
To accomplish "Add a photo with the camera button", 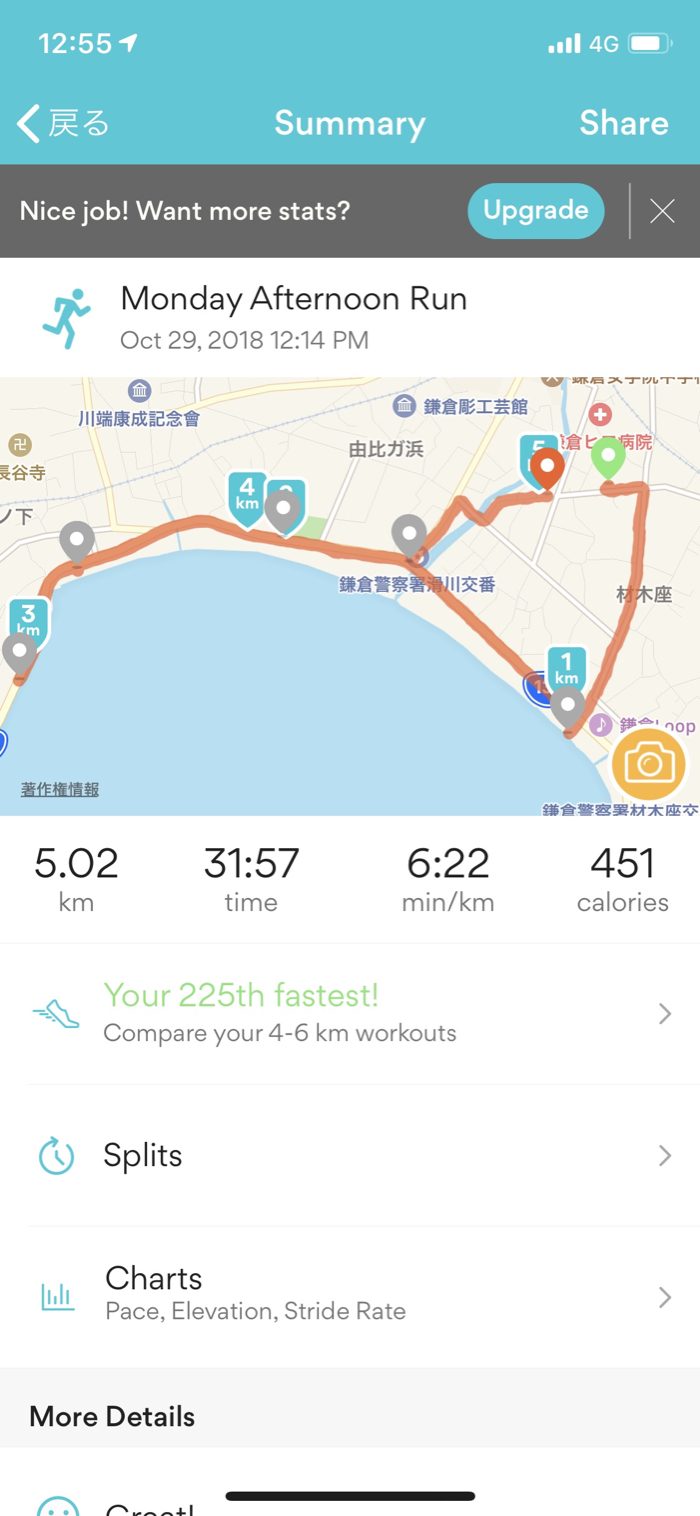I will [649, 765].
